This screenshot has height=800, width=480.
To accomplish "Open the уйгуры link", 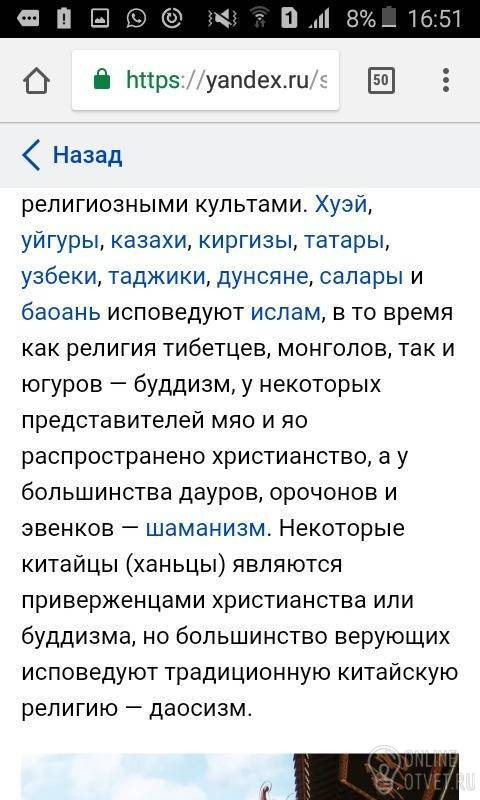I will [60, 240].
